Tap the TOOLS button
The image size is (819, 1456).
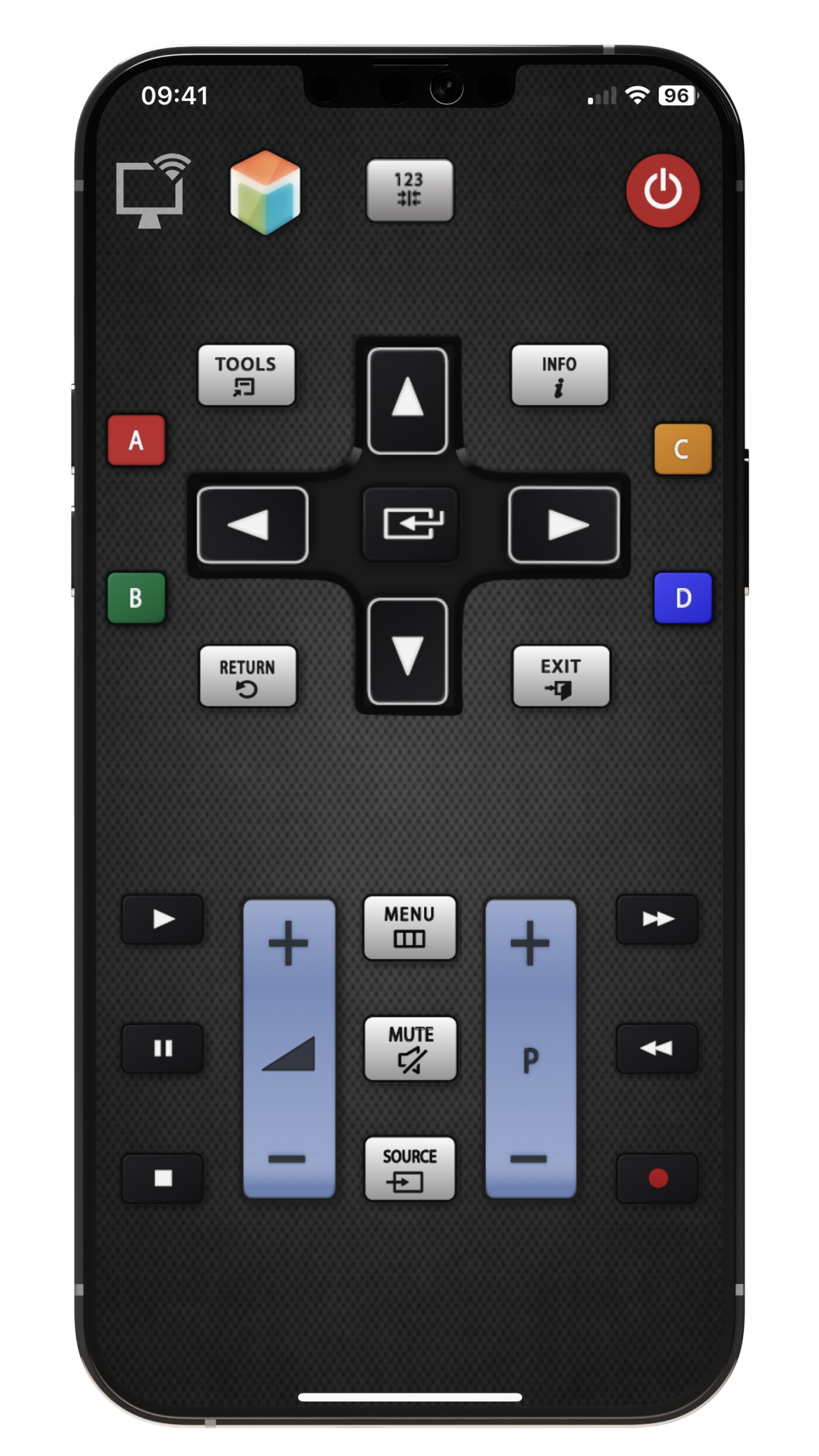coord(246,375)
